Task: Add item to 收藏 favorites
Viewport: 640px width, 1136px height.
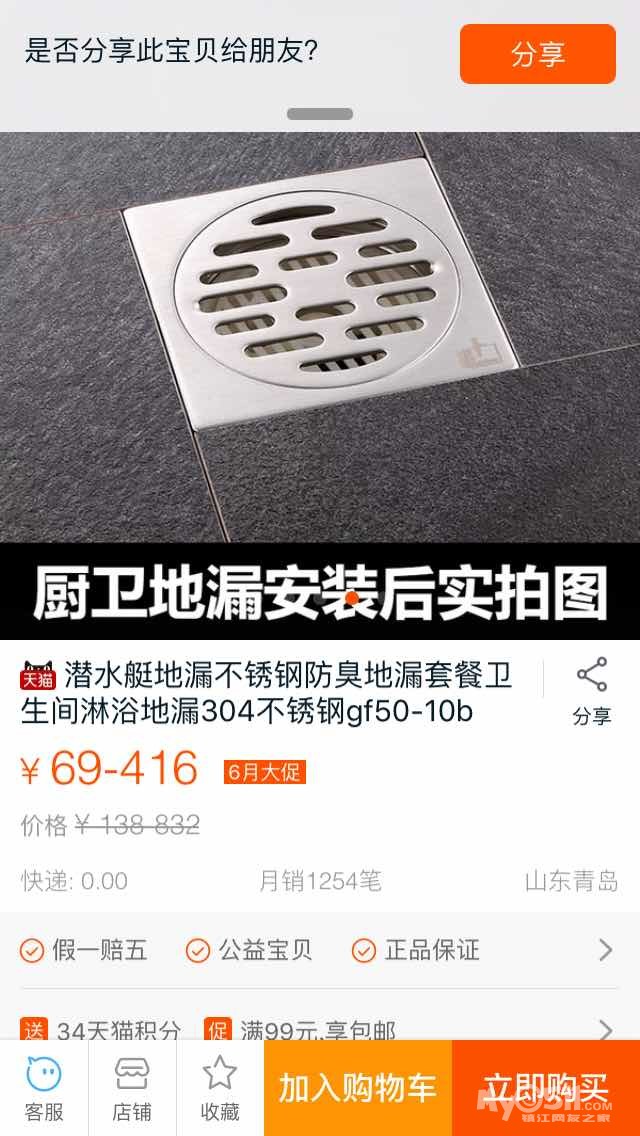Action: (220, 1089)
